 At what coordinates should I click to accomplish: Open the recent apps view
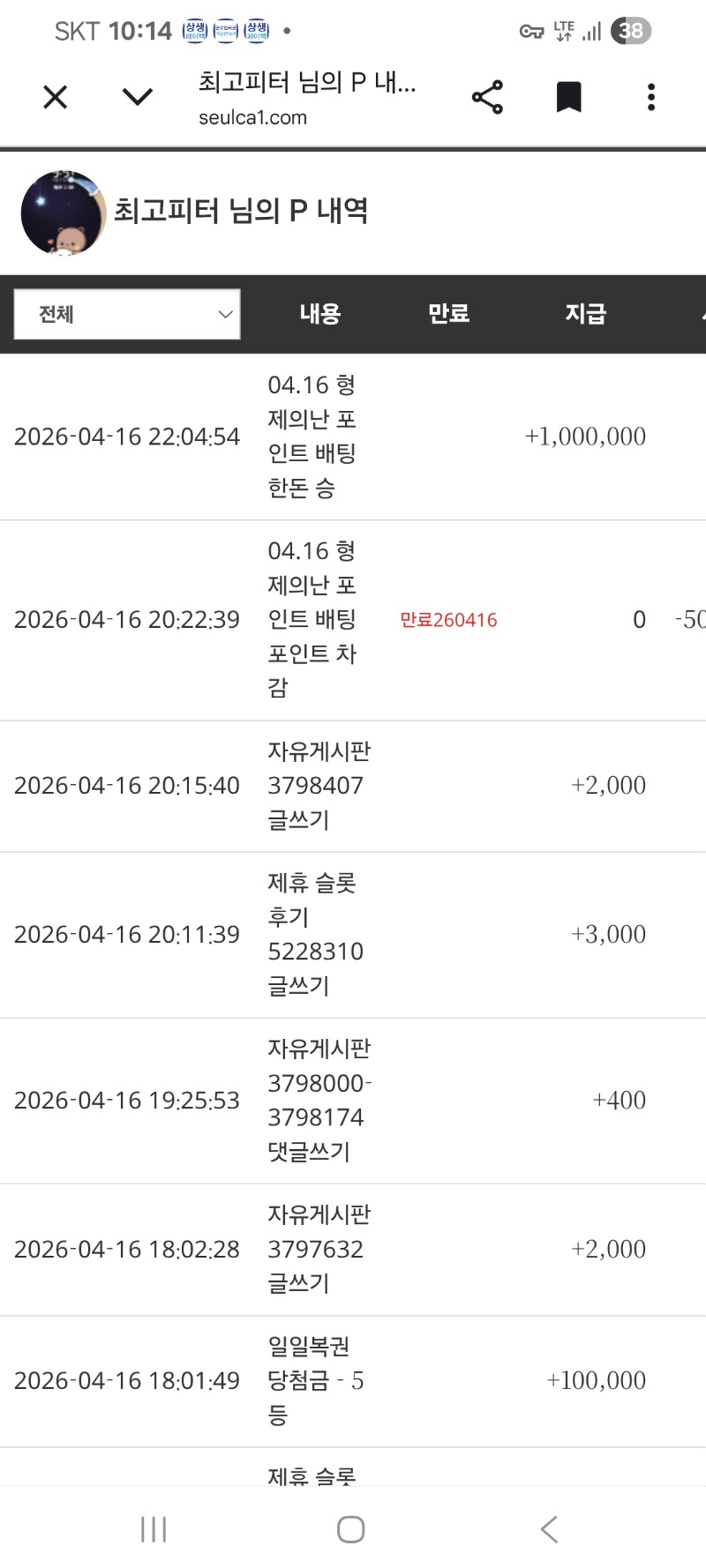154,1529
